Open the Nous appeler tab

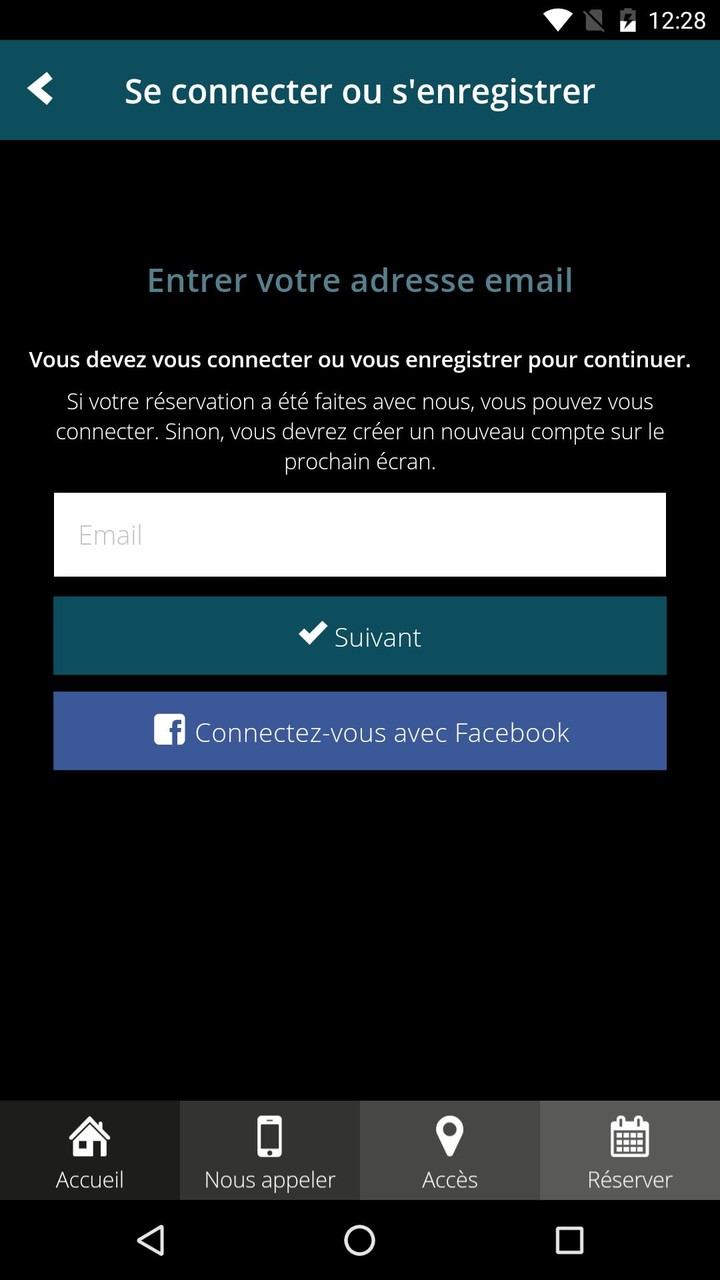coord(270,1151)
